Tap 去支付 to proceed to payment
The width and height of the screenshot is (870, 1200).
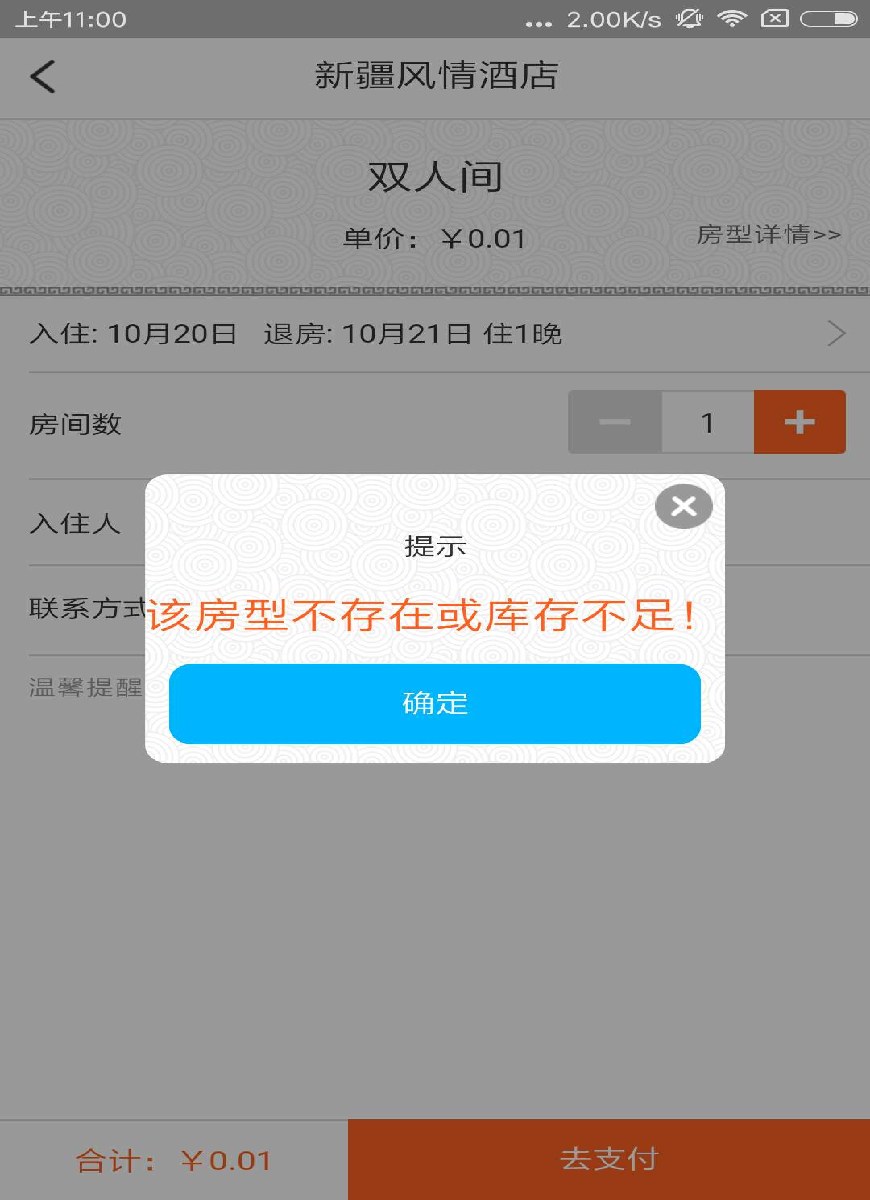[x=608, y=1159]
